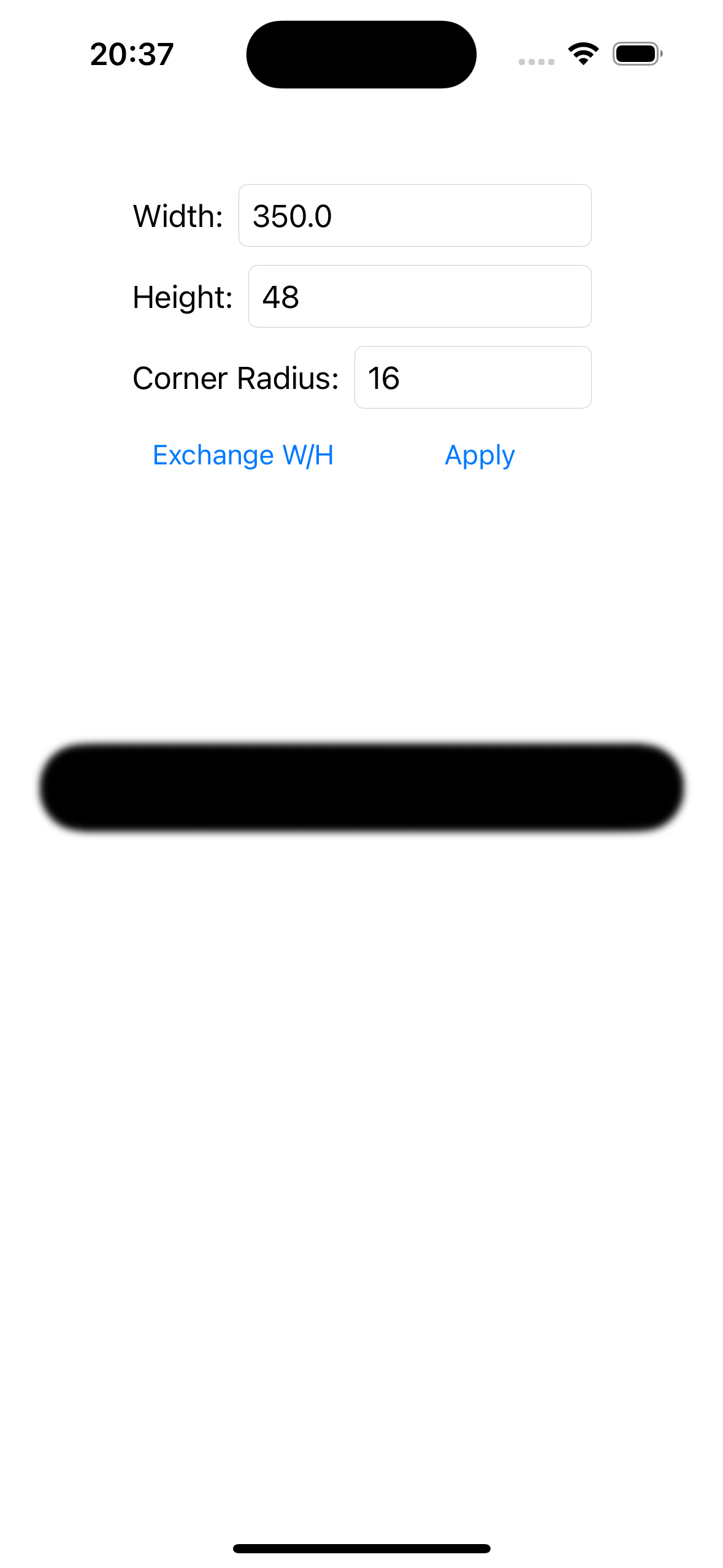This screenshot has width=723, height=1568.
Task: Apply the shape settings
Action: pos(480,455)
